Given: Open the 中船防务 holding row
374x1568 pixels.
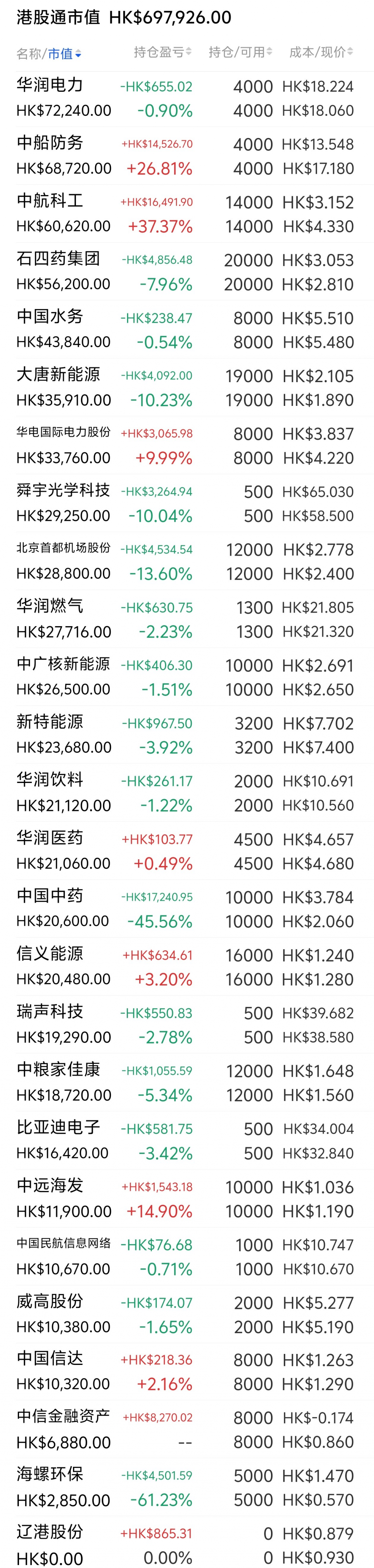Looking at the screenshot, I should pos(187,156).
